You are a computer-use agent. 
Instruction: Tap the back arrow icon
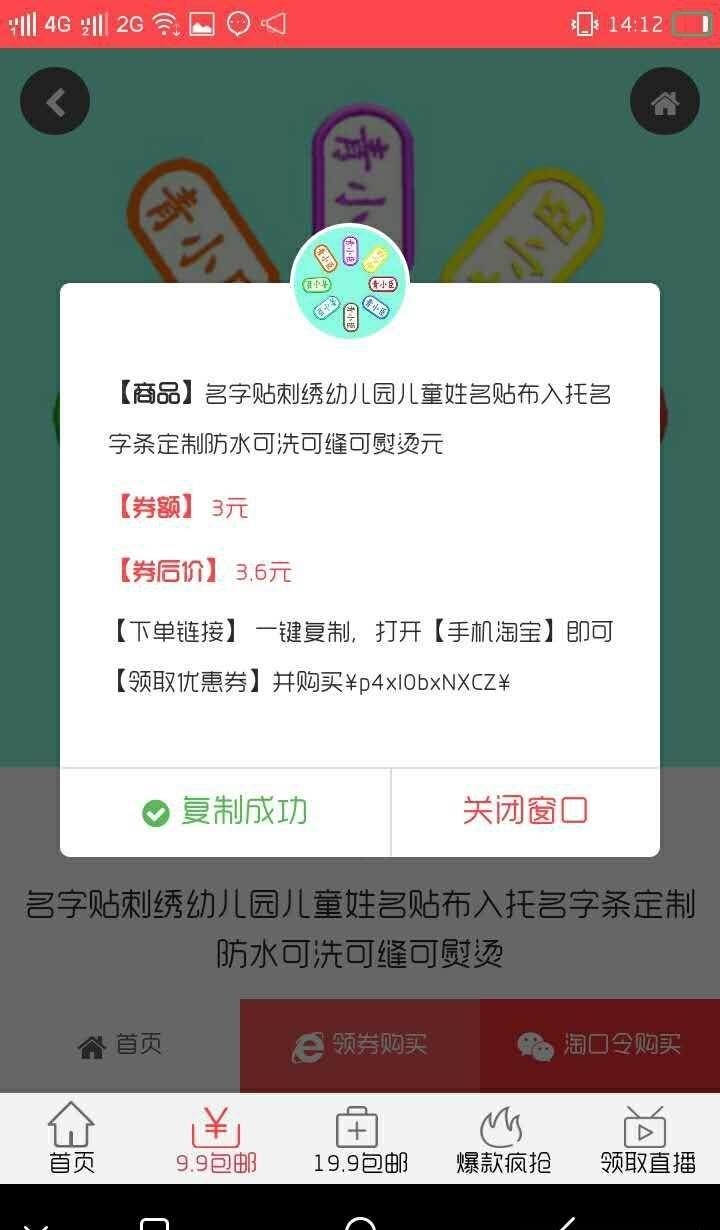[55, 101]
